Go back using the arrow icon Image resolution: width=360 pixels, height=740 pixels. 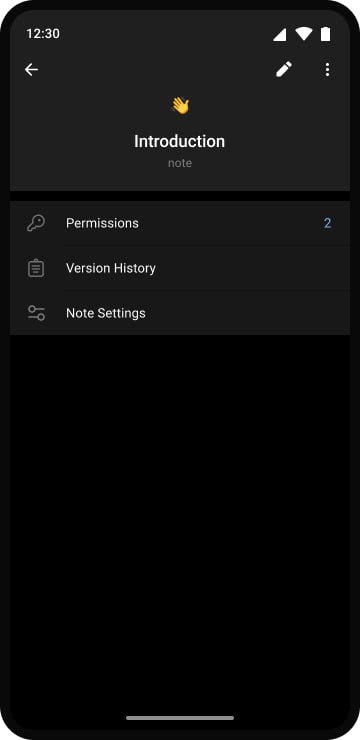click(x=32, y=70)
